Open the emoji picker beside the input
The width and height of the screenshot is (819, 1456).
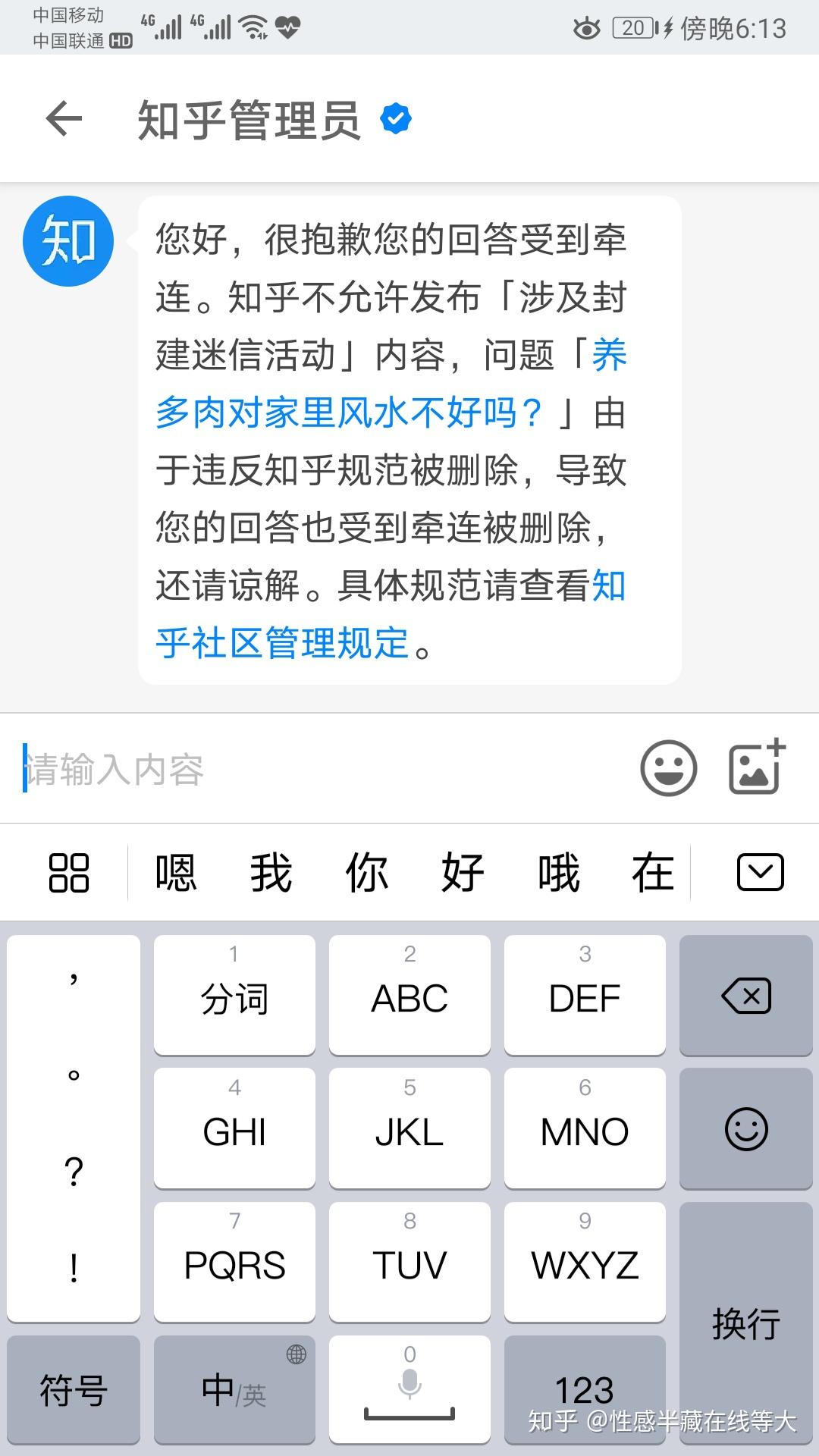[x=668, y=768]
